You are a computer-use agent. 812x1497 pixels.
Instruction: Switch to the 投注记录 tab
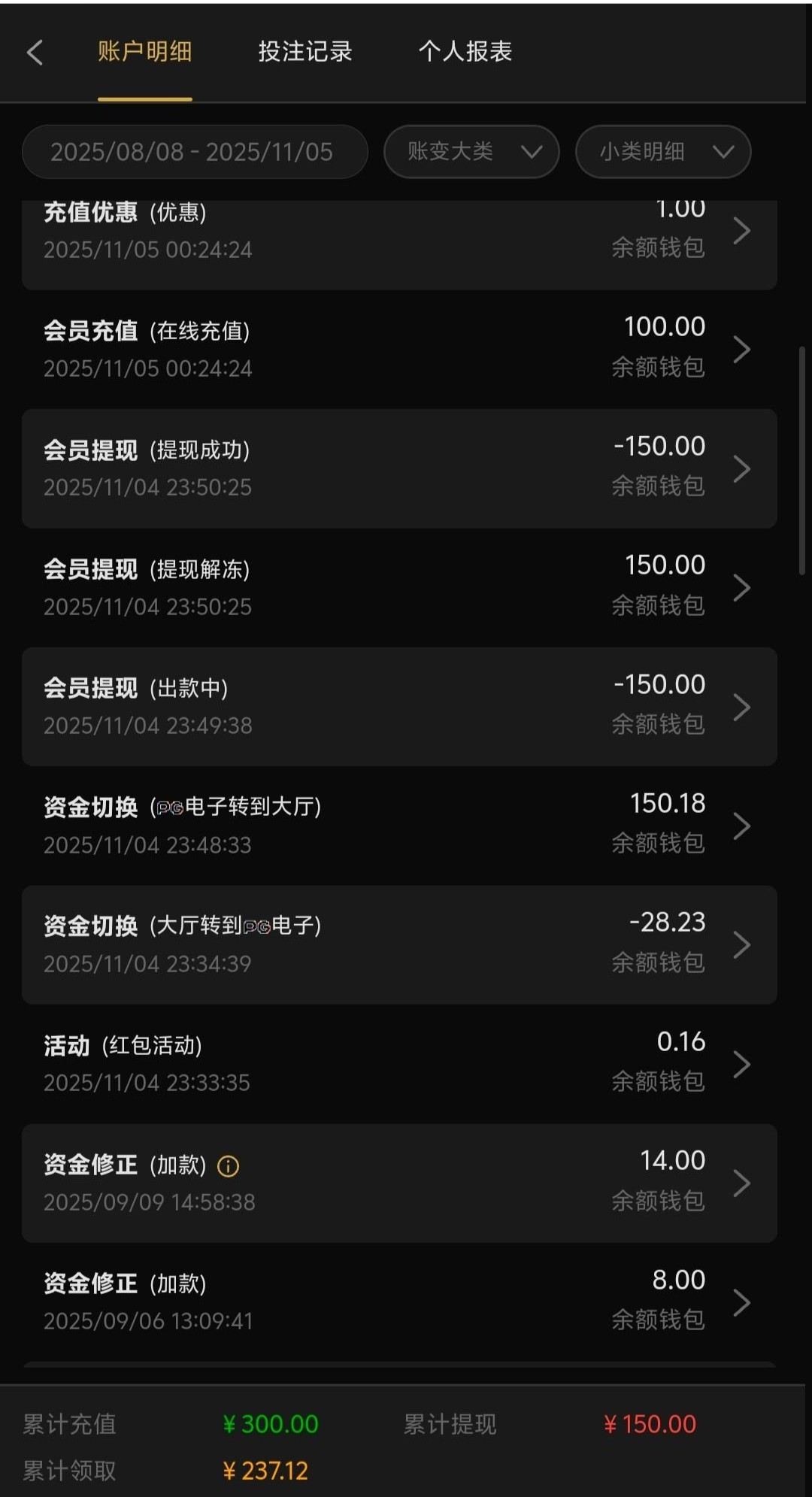click(x=304, y=52)
